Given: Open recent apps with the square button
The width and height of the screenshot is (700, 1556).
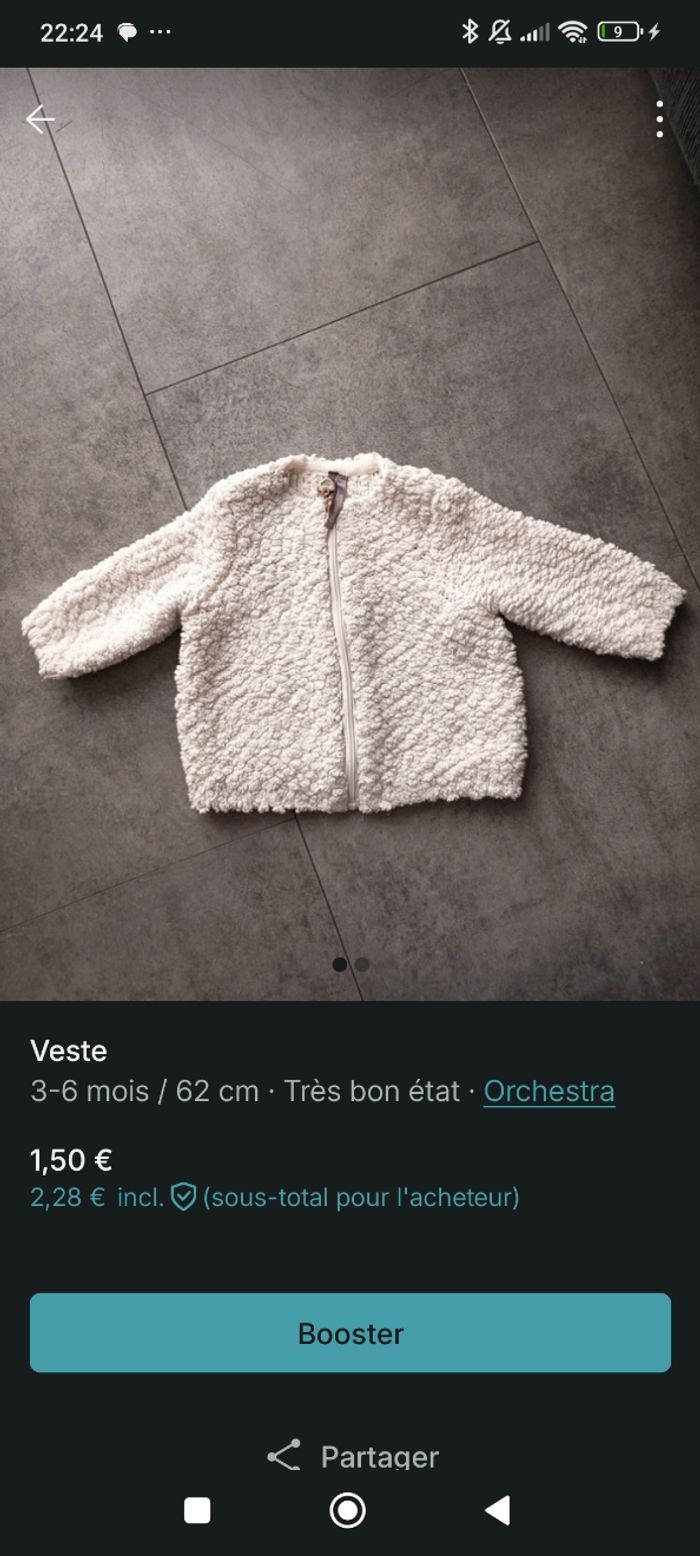Looking at the screenshot, I should click(x=197, y=1510).
